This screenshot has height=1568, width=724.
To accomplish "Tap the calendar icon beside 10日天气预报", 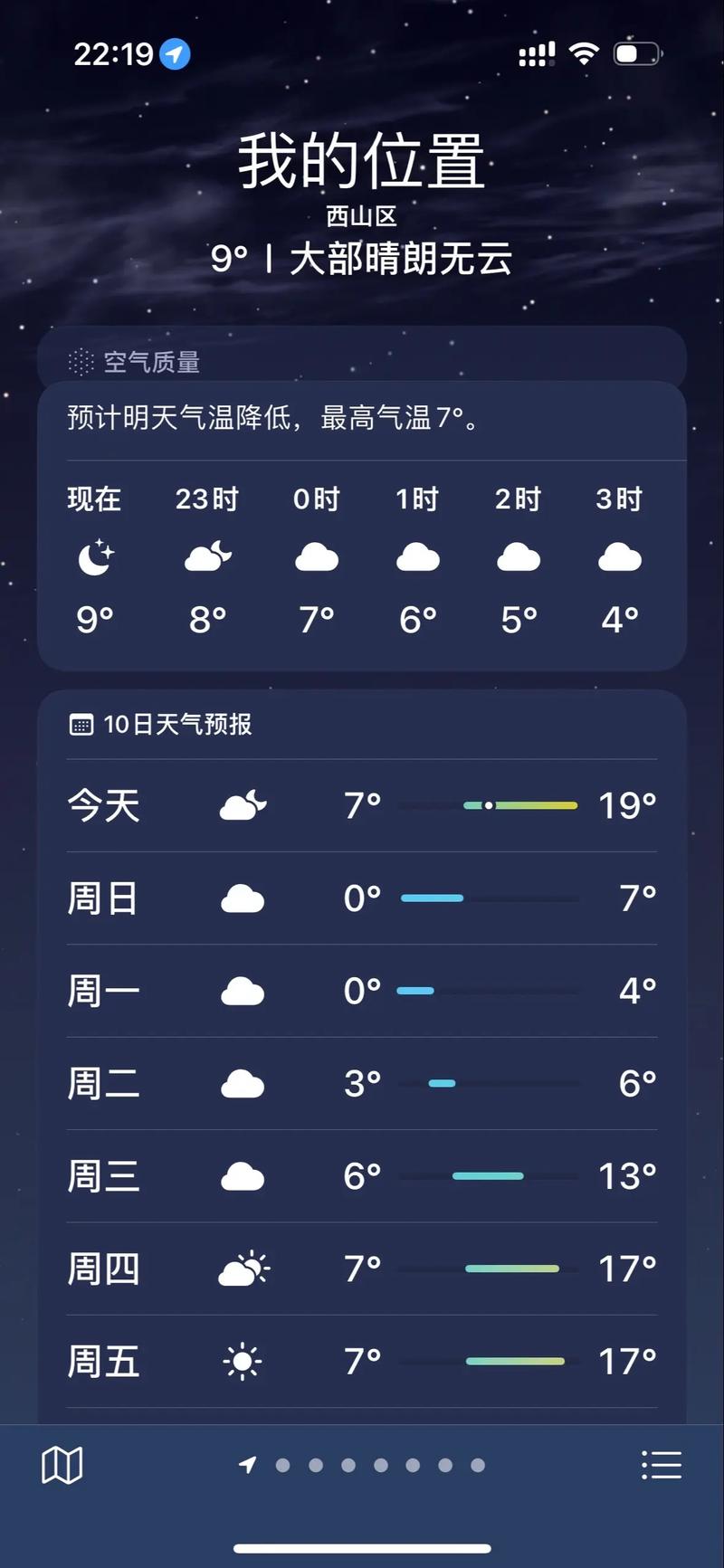I will coord(83,724).
